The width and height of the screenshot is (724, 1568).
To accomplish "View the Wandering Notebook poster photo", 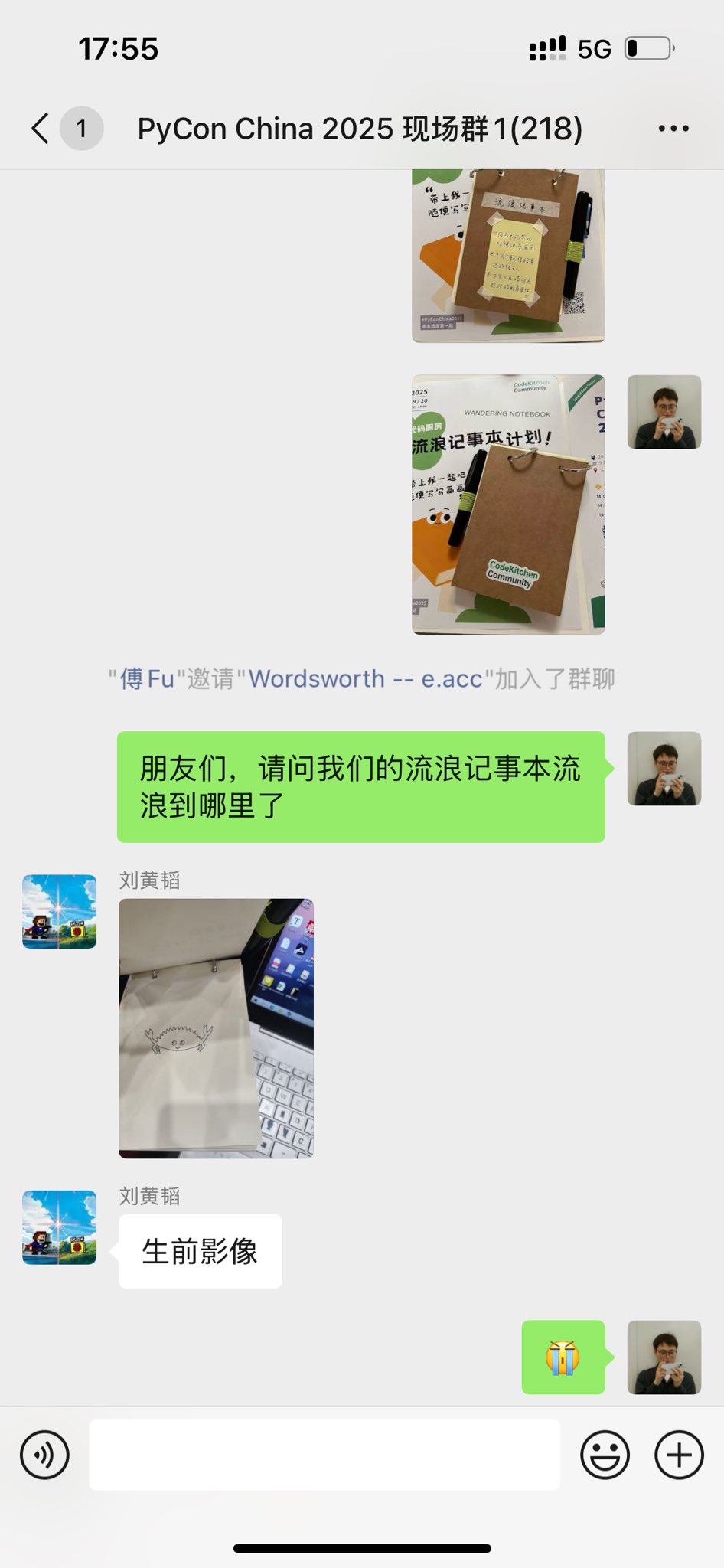I will [508, 505].
